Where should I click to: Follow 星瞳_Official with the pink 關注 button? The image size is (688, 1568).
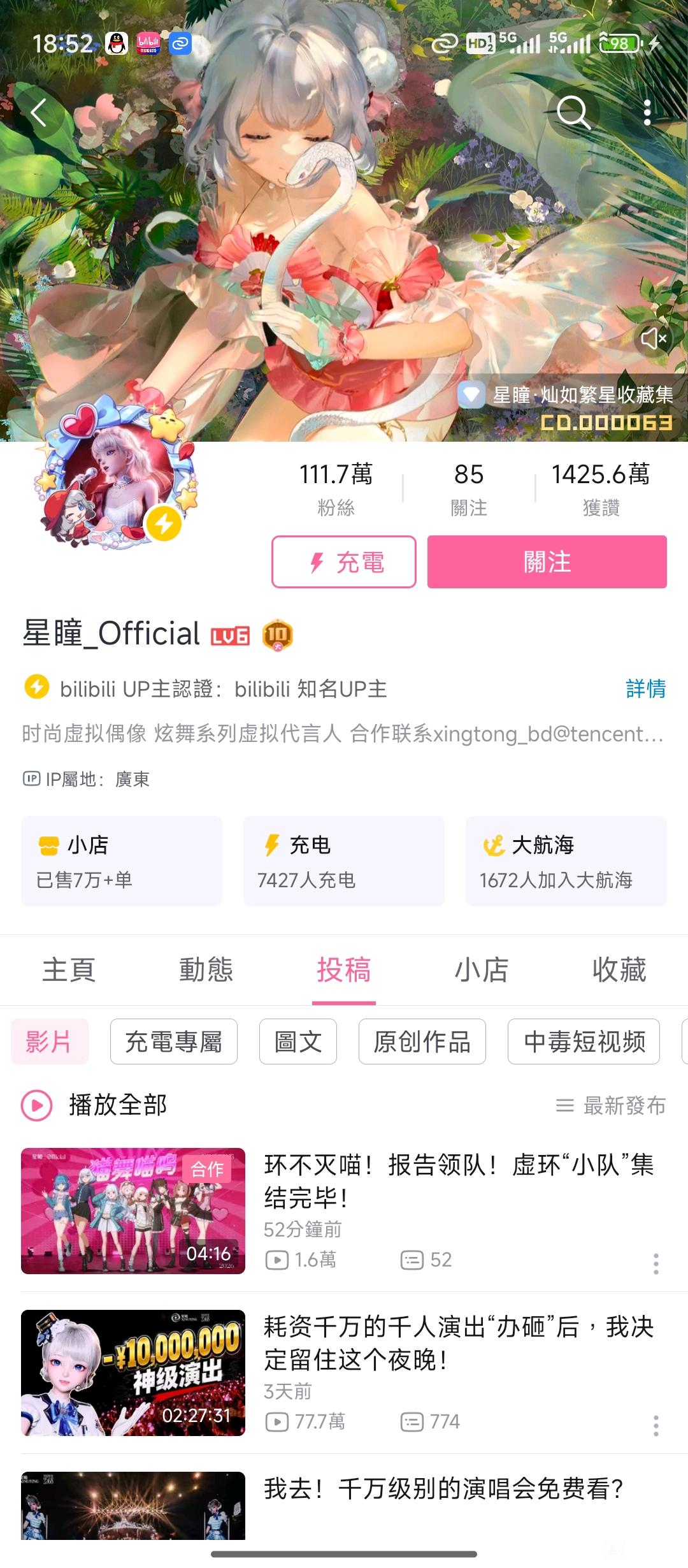coord(547,562)
